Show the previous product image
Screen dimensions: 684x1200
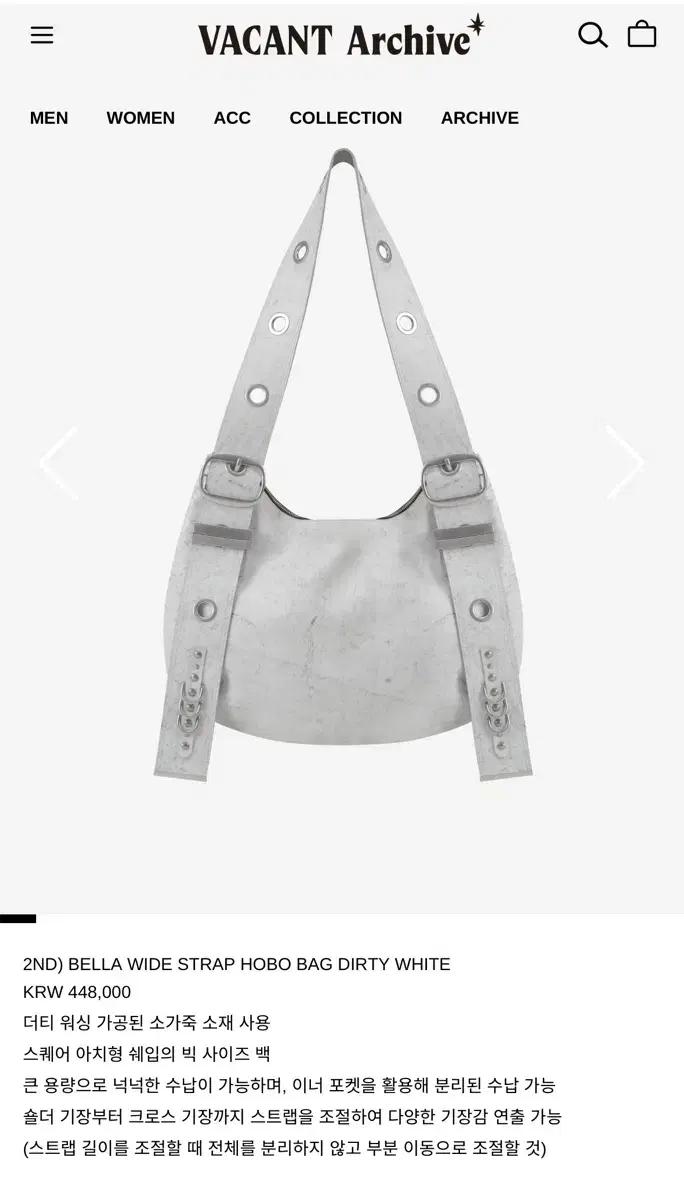coord(59,463)
